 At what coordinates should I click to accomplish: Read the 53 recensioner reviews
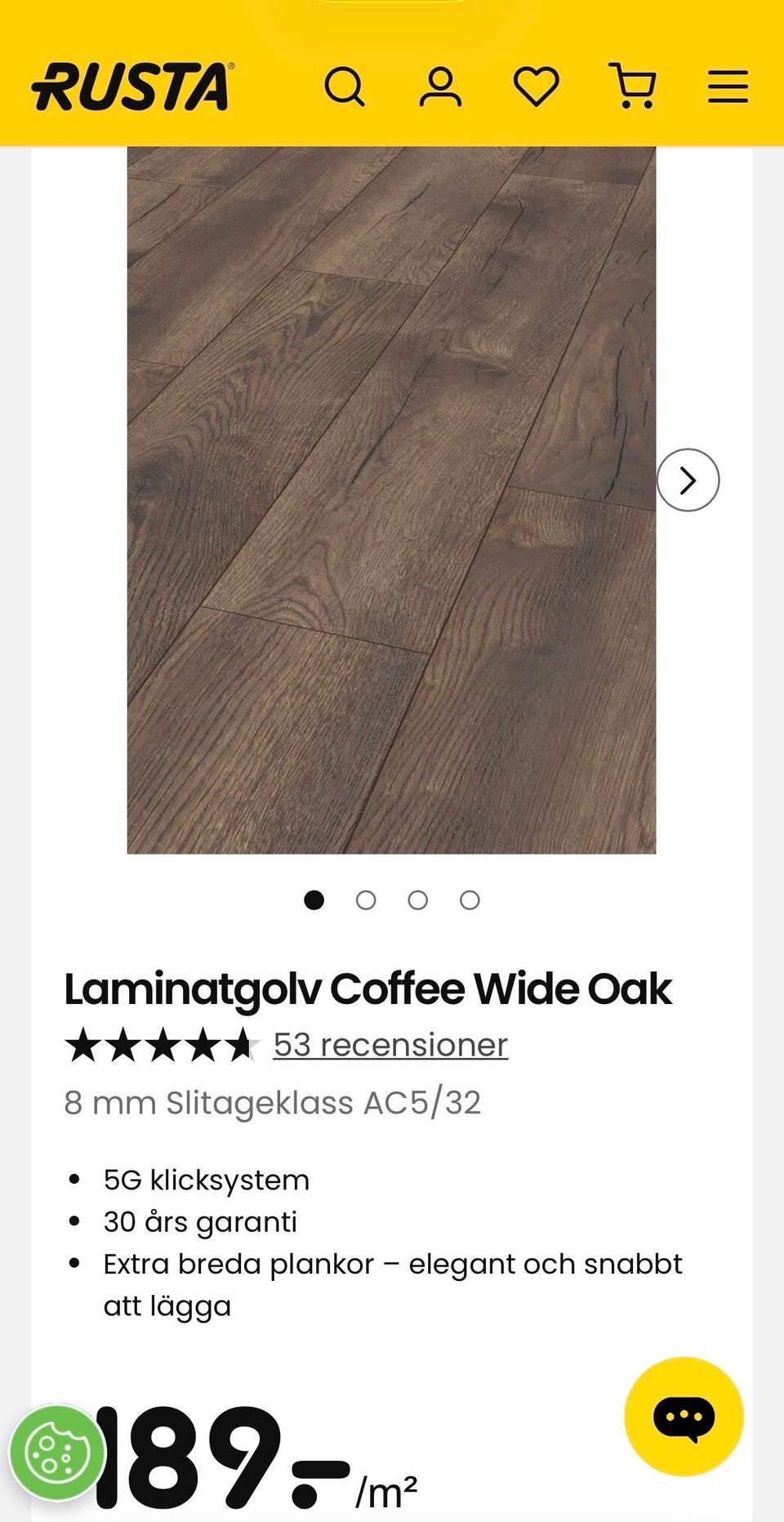390,1045
